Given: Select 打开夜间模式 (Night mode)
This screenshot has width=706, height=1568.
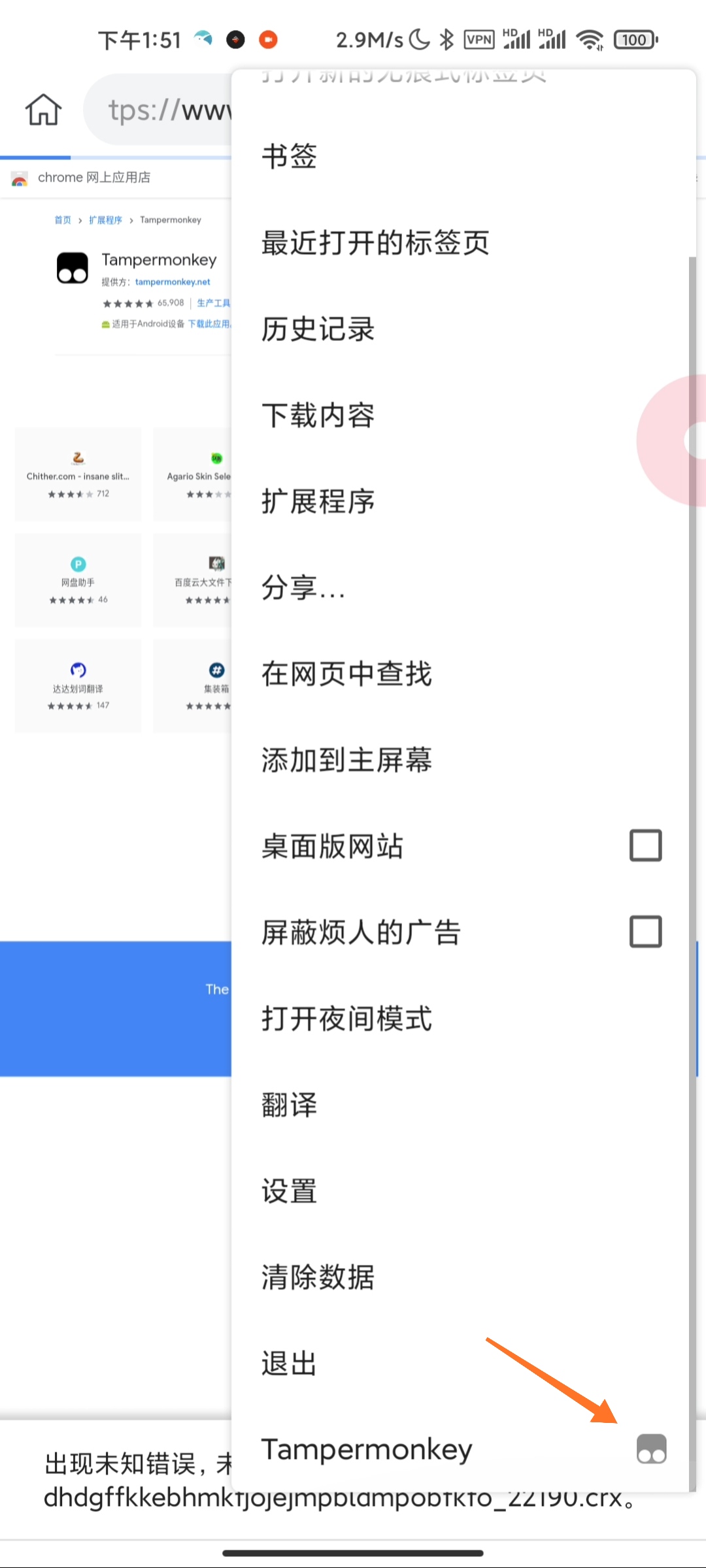Looking at the screenshot, I should (x=346, y=1019).
